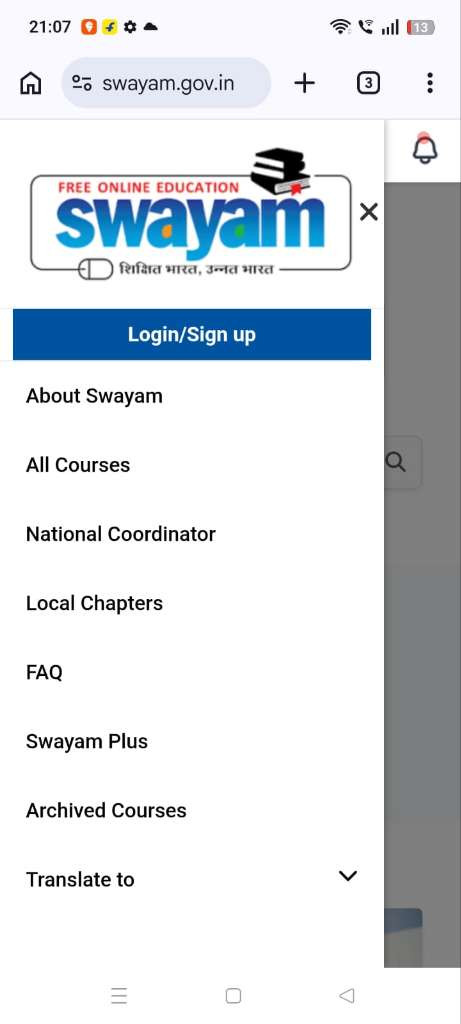The image size is (461, 1024).
Task: Browse Archived Courses
Action: [106, 810]
